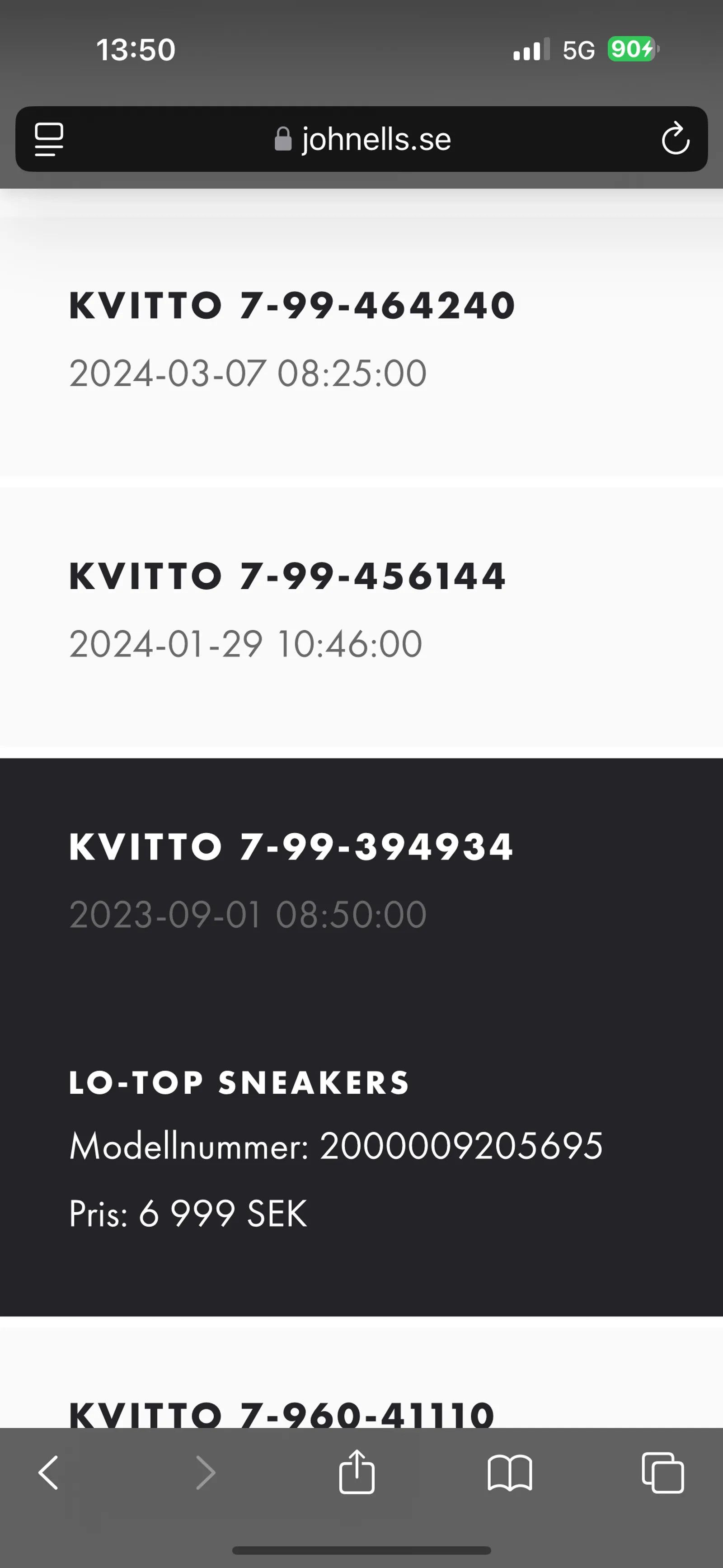The width and height of the screenshot is (723, 1568).
Task: Edit the johnells.se address field
Action: point(361,139)
